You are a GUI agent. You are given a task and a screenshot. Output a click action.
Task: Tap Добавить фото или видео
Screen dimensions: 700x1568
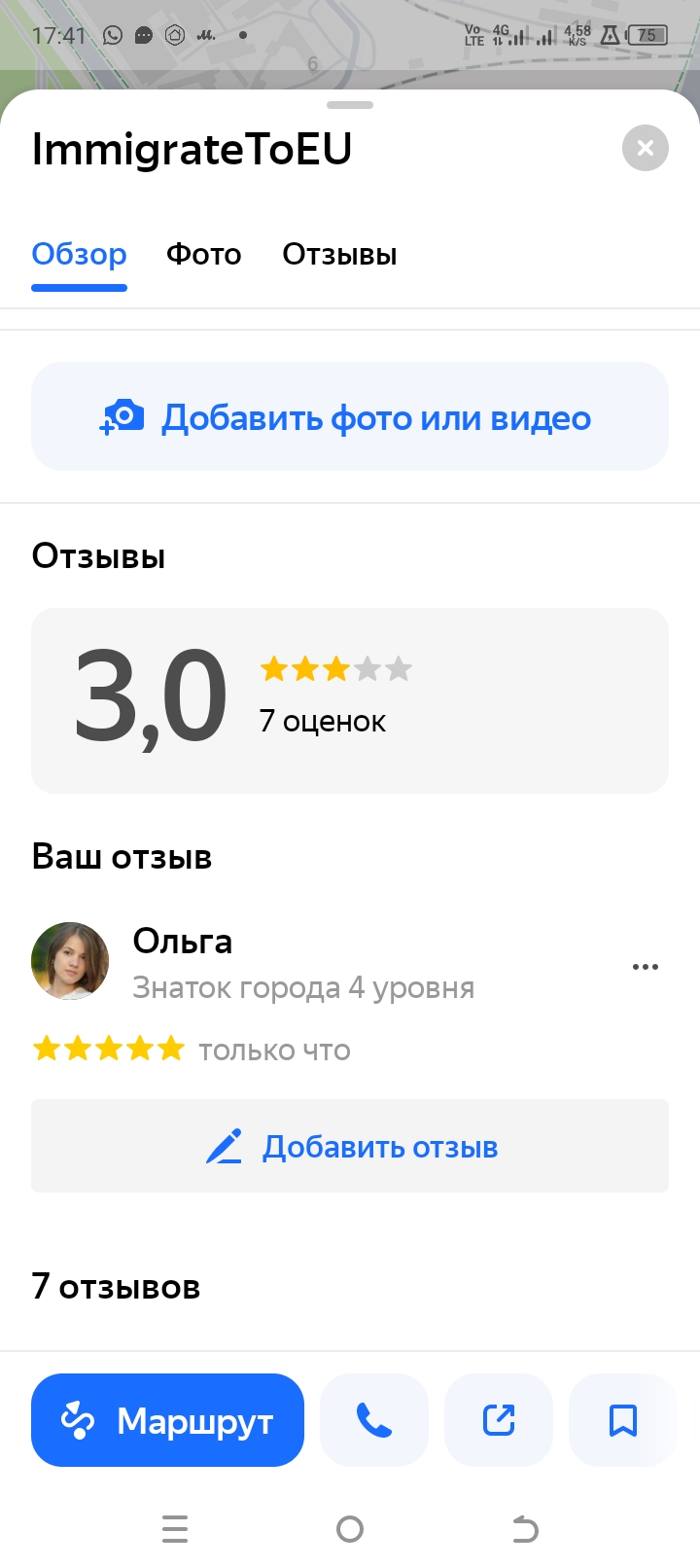pyautogui.click(x=350, y=417)
